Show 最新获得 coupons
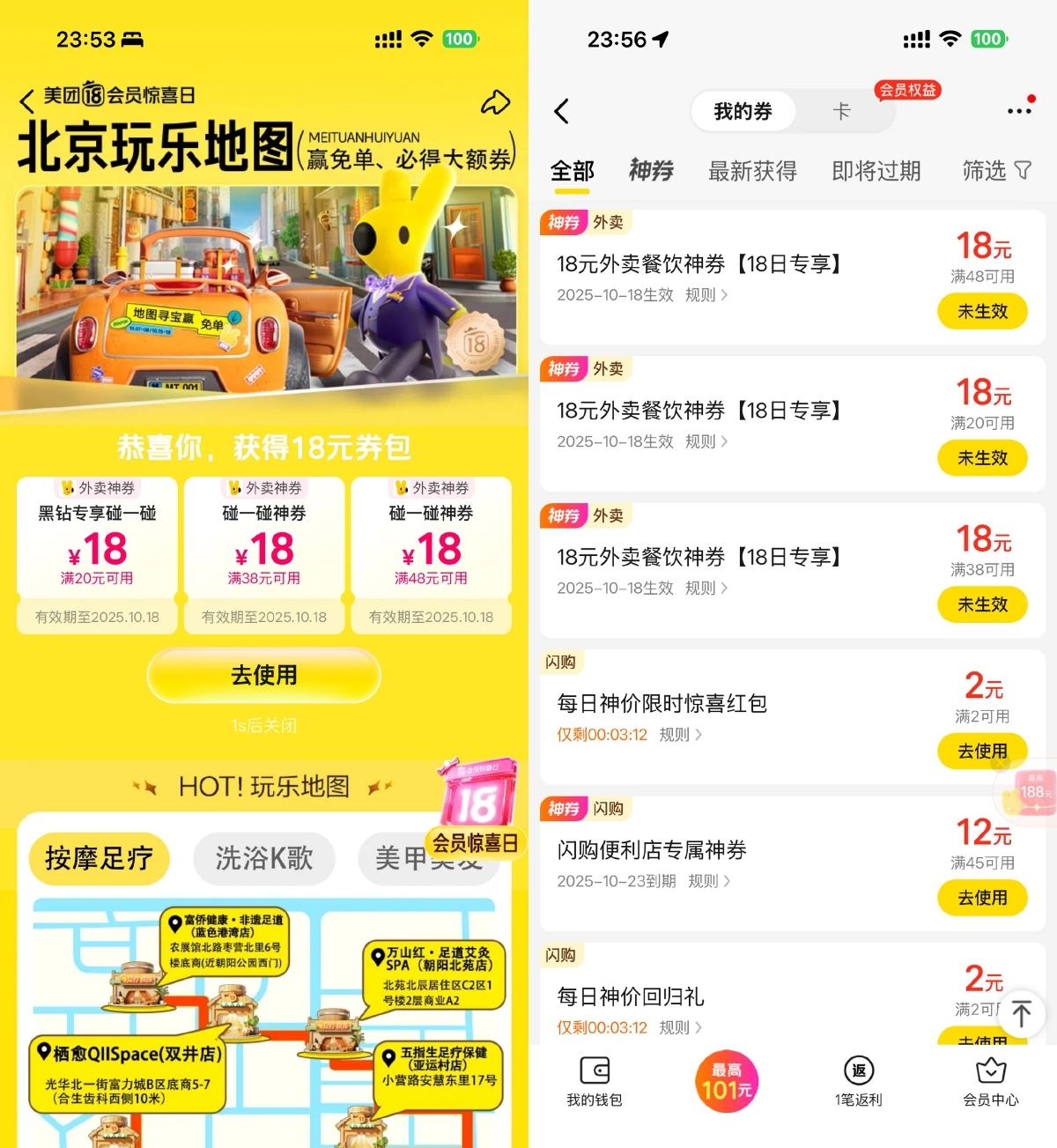 pyautogui.click(x=752, y=170)
